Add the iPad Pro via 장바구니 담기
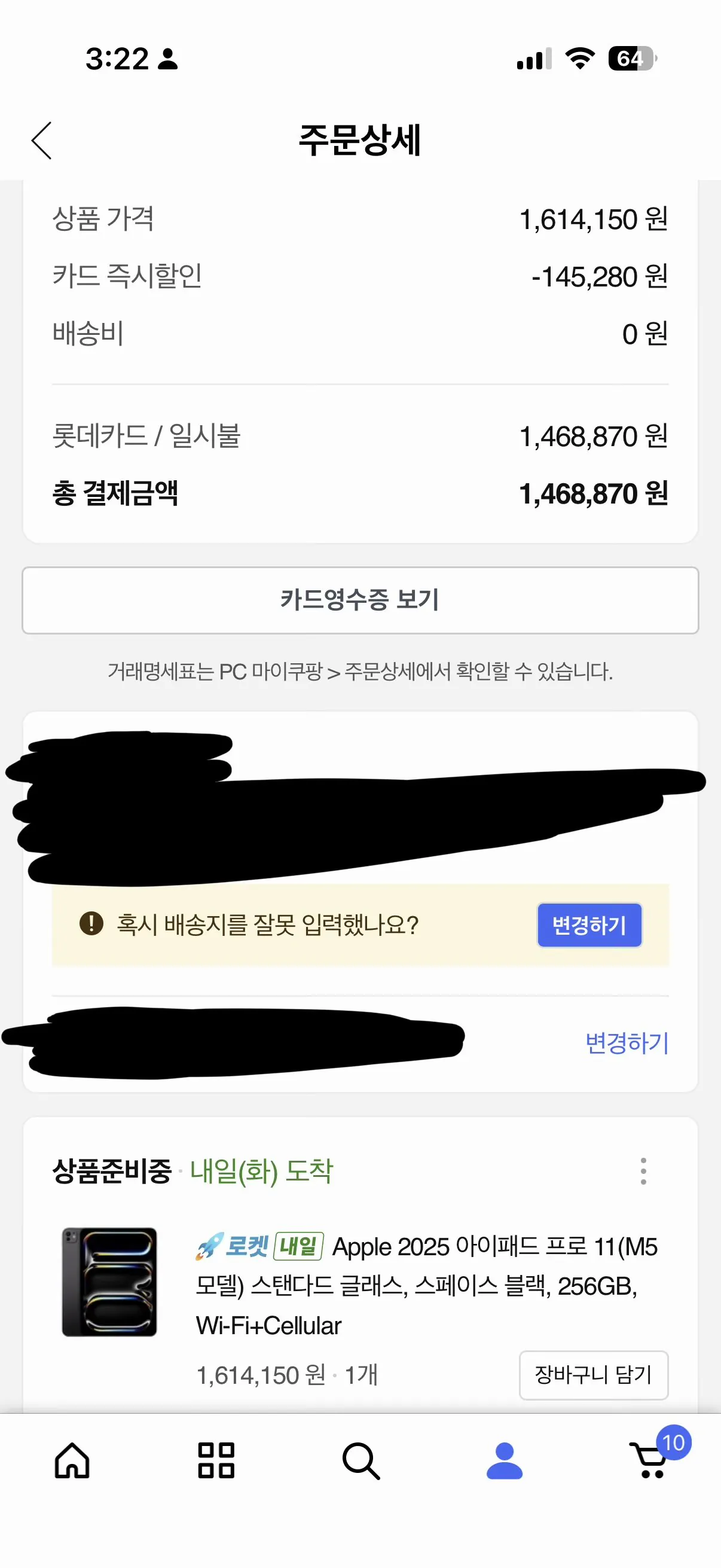The image size is (721, 1568). coord(593,1375)
